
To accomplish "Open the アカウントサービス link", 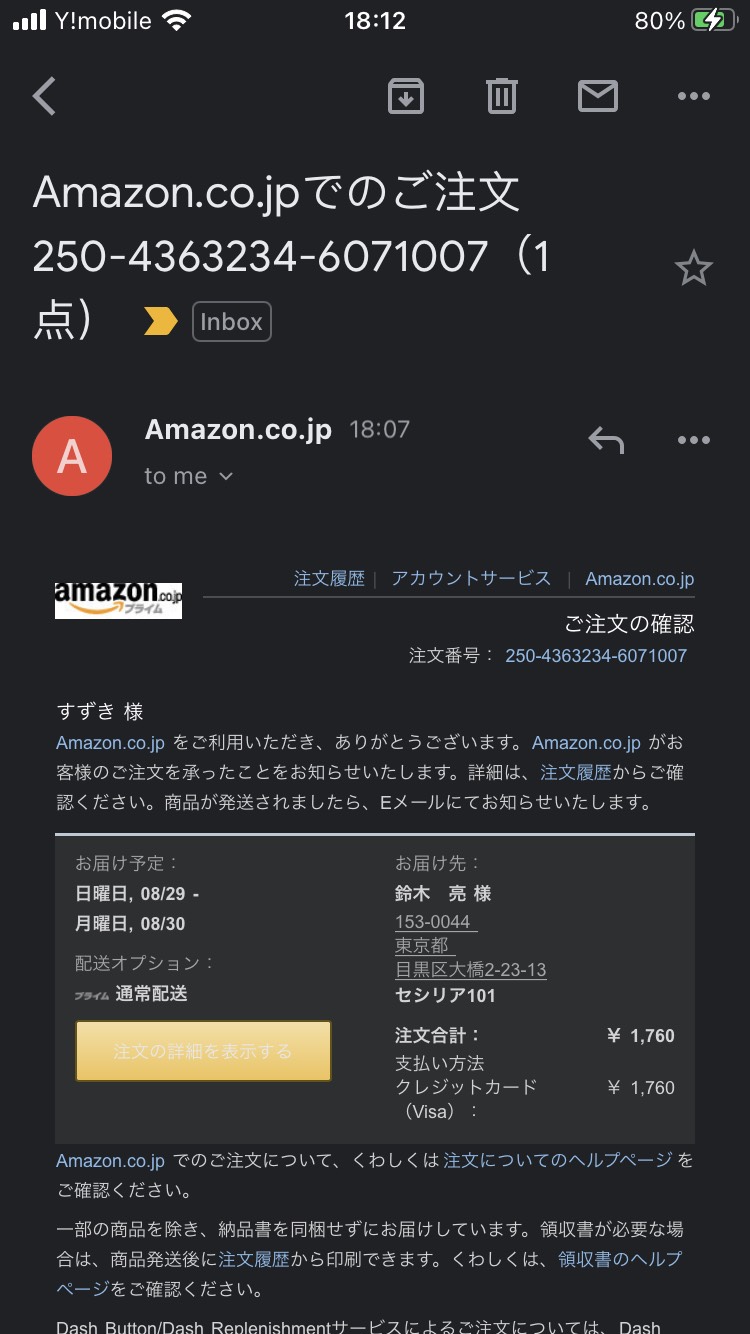I will 471,578.
